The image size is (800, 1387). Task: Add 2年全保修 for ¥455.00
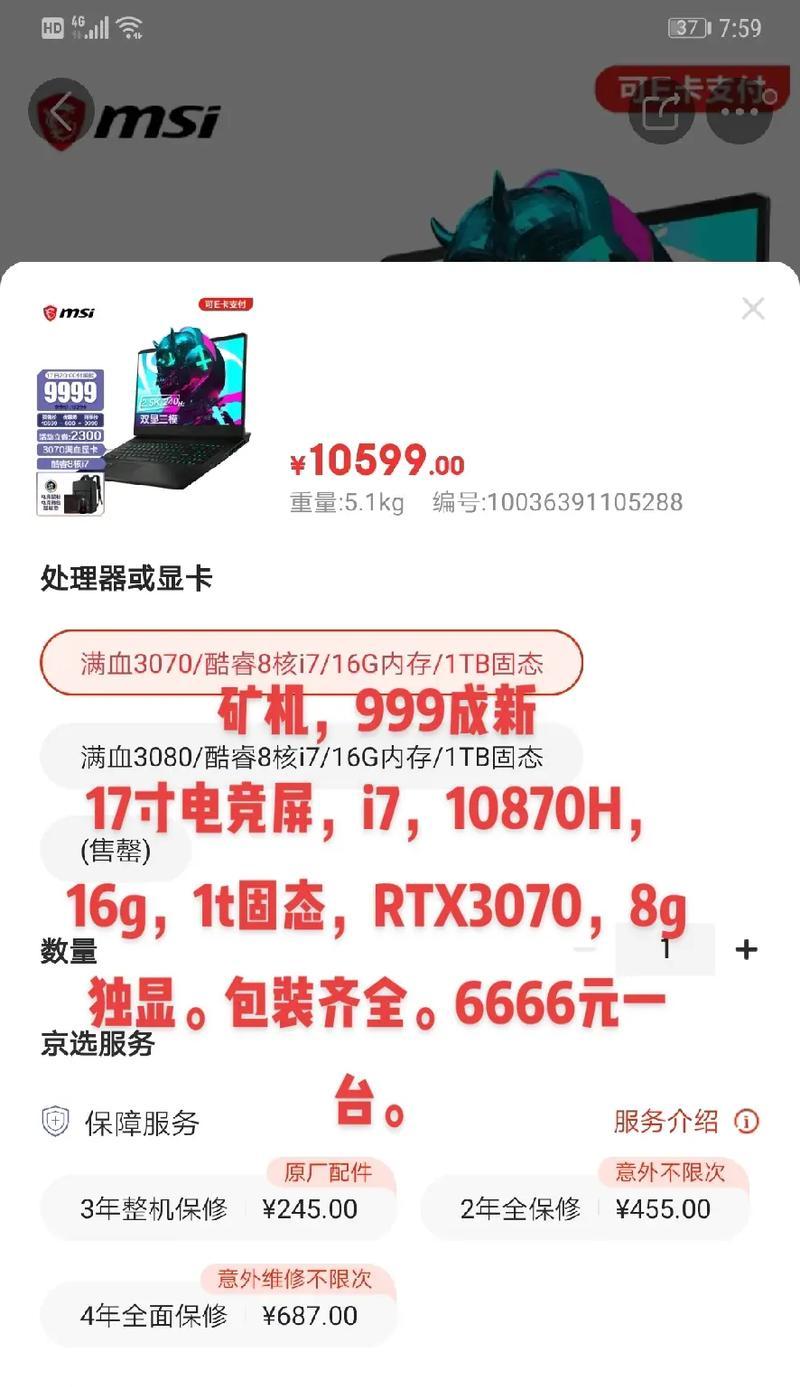click(585, 1209)
